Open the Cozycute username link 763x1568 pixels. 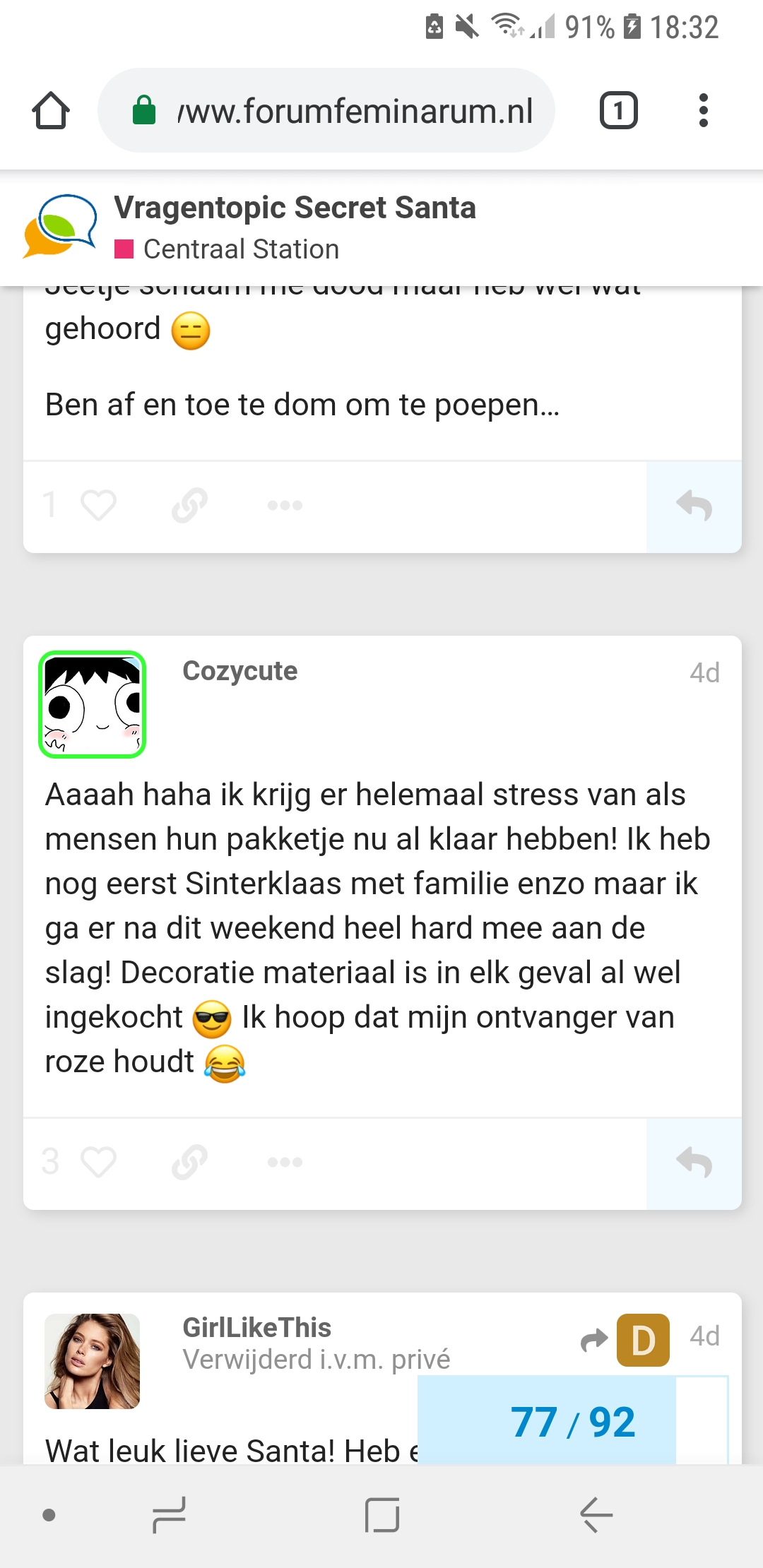coord(240,671)
